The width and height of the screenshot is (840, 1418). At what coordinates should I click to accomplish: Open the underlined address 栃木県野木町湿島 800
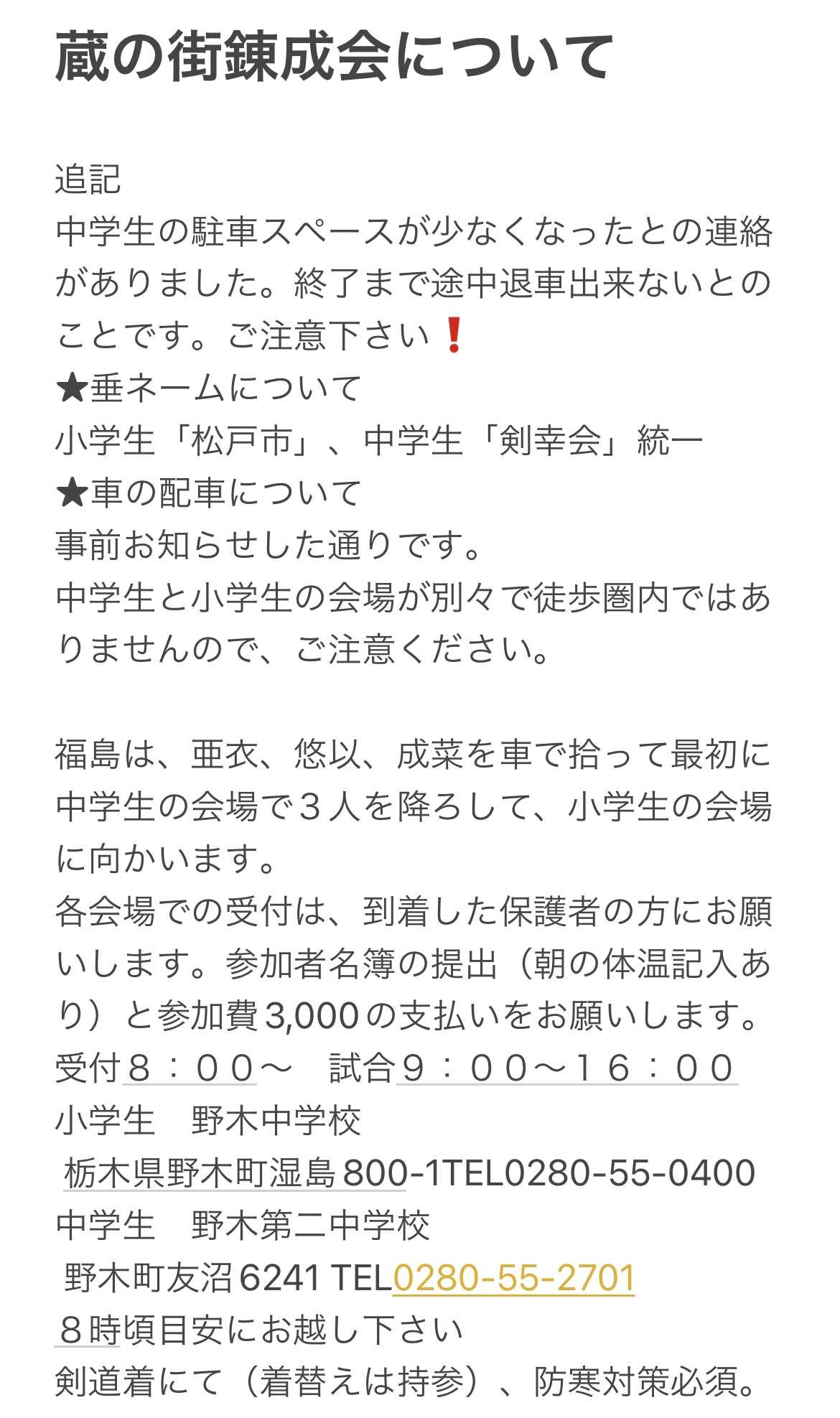coord(235,1173)
